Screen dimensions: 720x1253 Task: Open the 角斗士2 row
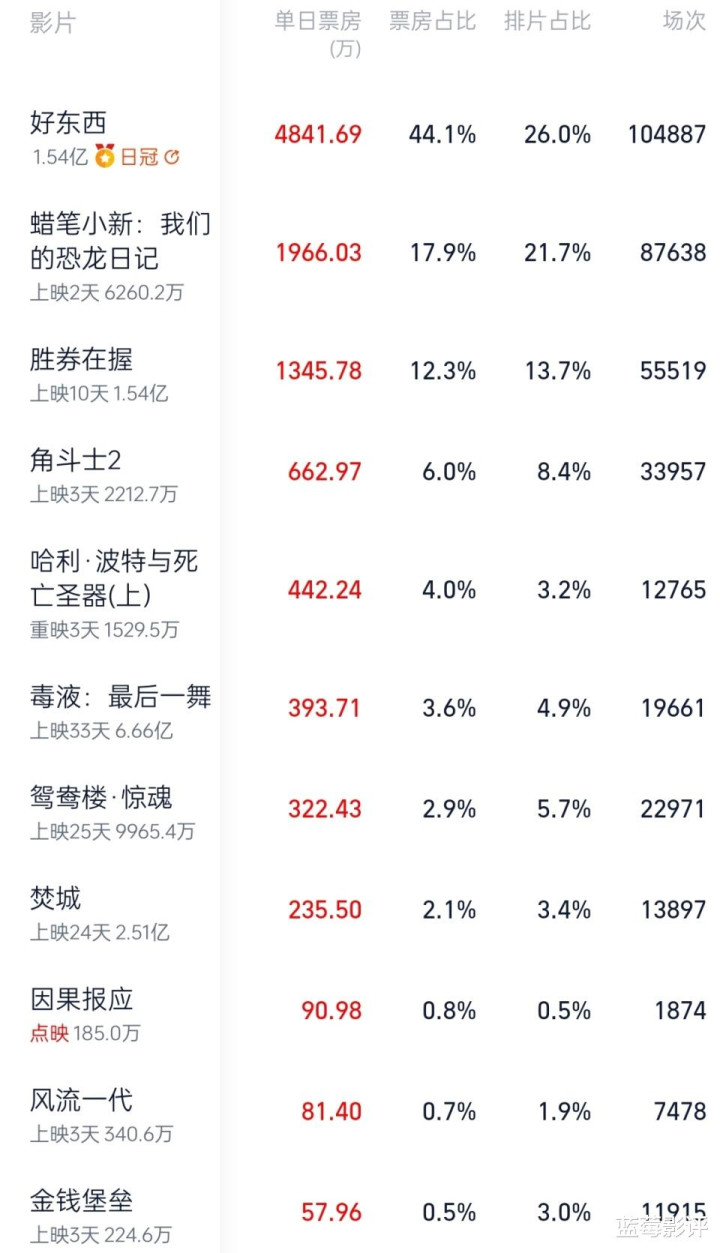coord(360,474)
